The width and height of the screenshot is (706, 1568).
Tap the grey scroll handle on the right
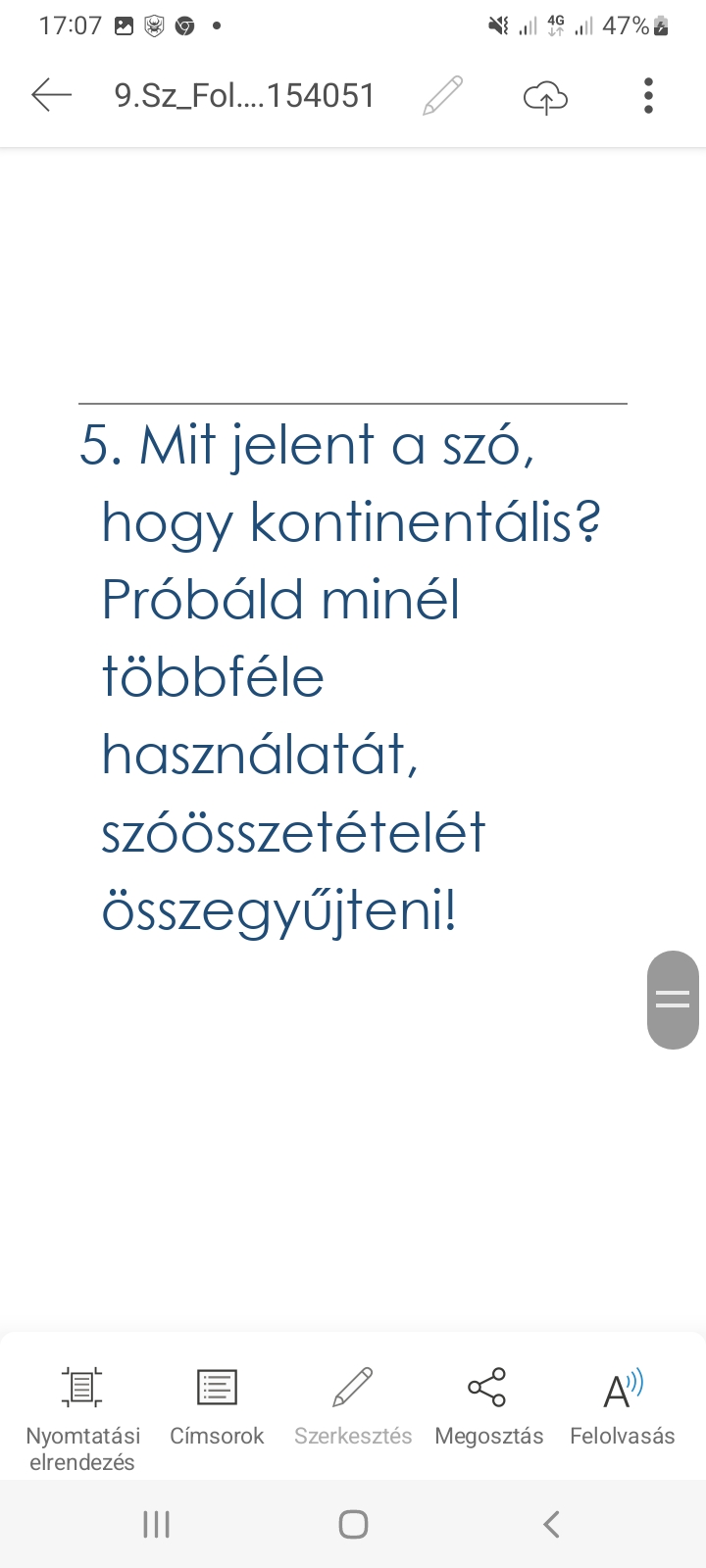(x=673, y=1000)
